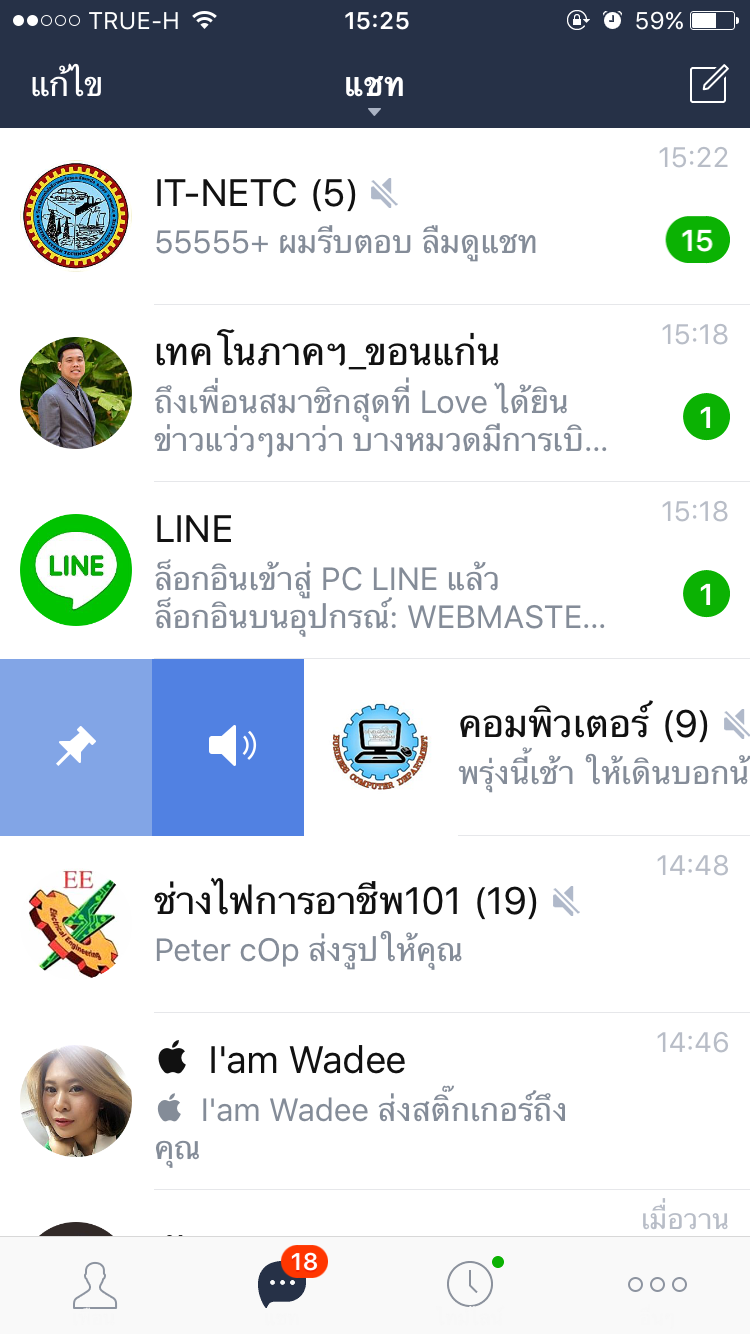Open the ช่างไฟการอาชีพ101 group chat
Image resolution: width=750 pixels, height=1334 pixels.
tap(375, 924)
